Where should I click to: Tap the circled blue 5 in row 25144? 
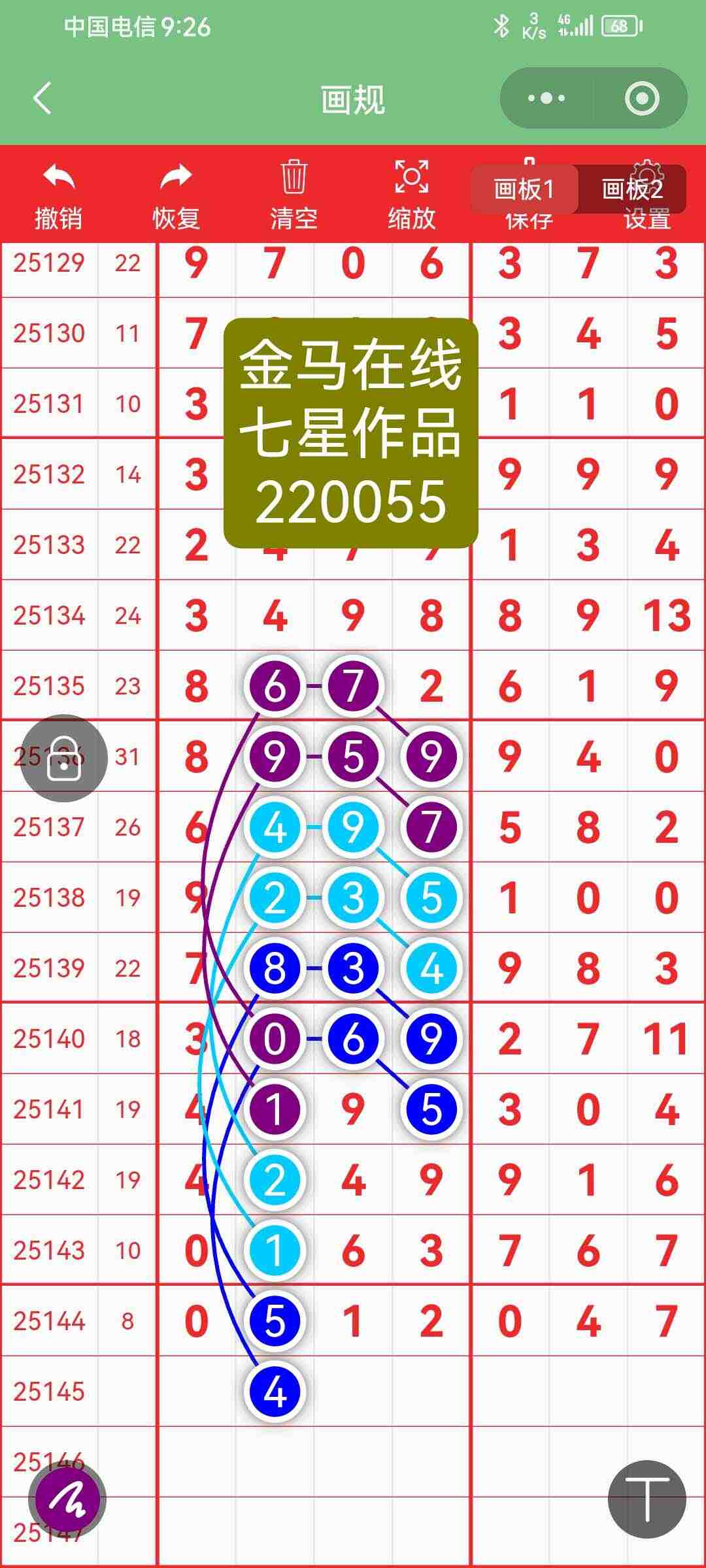275,1321
